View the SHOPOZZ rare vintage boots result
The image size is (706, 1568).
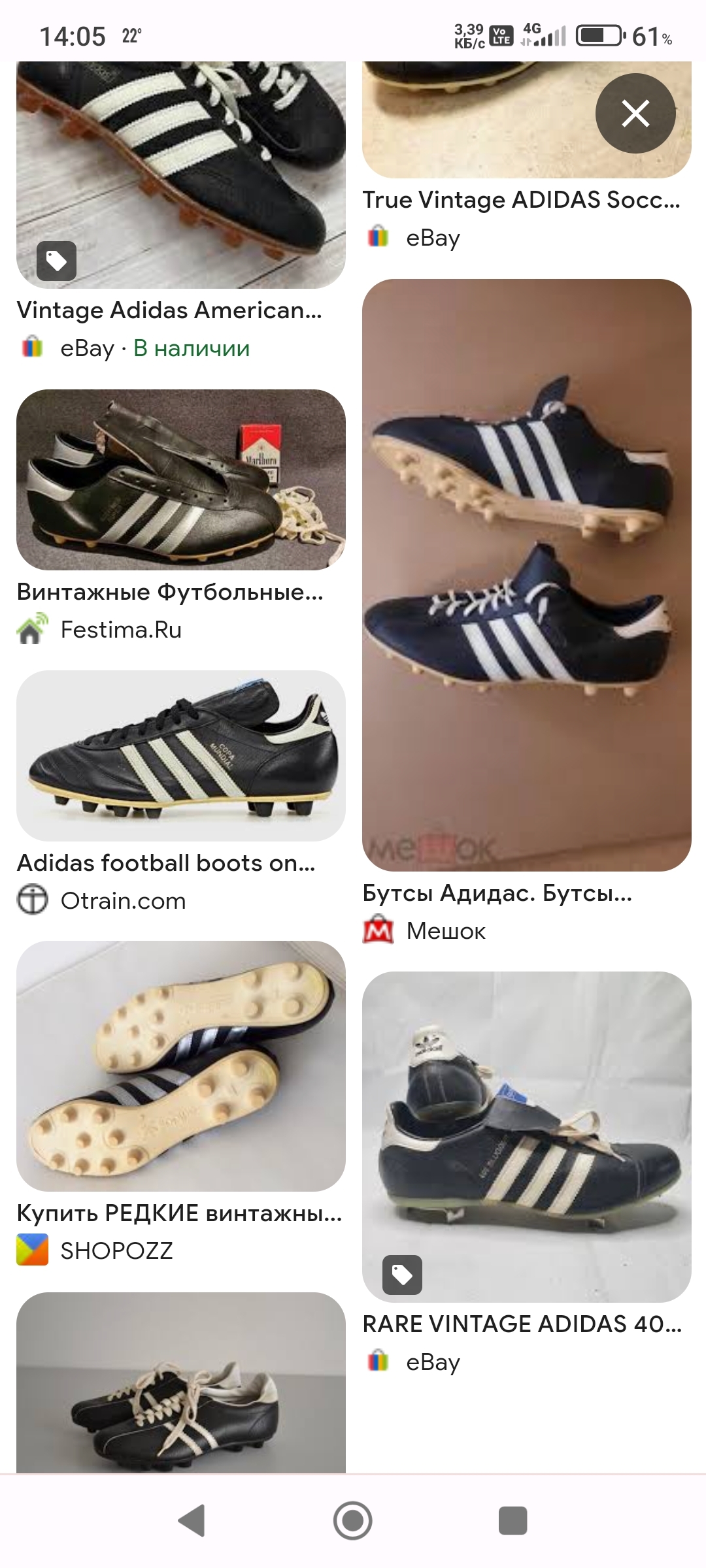pyautogui.click(x=180, y=1066)
